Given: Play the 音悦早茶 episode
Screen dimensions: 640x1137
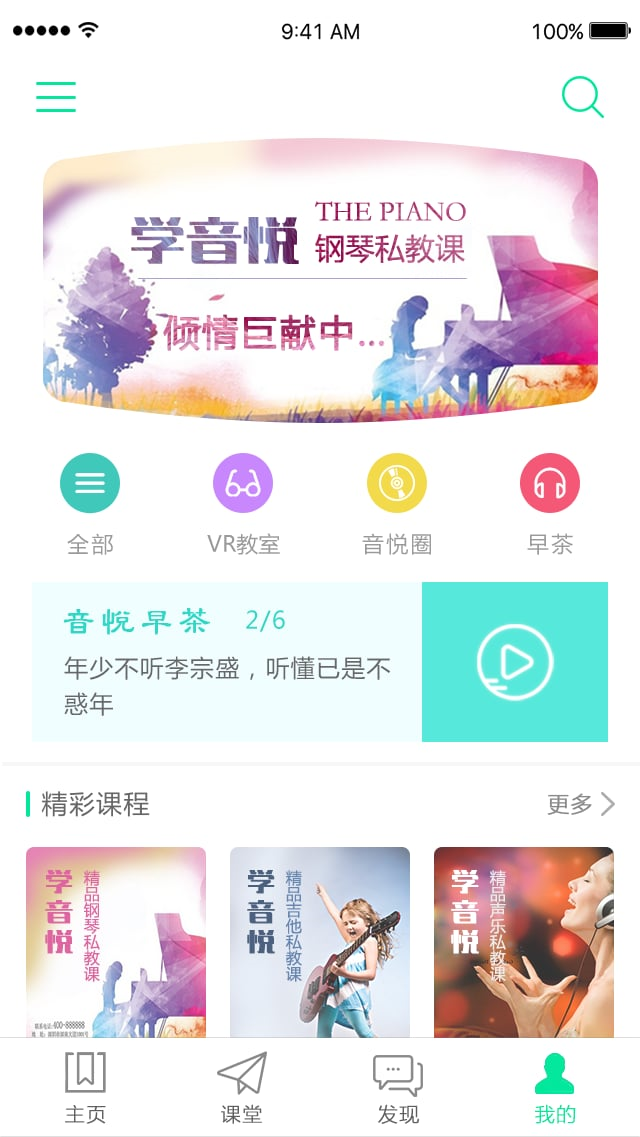Looking at the screenshot, I should coord(515,661).
